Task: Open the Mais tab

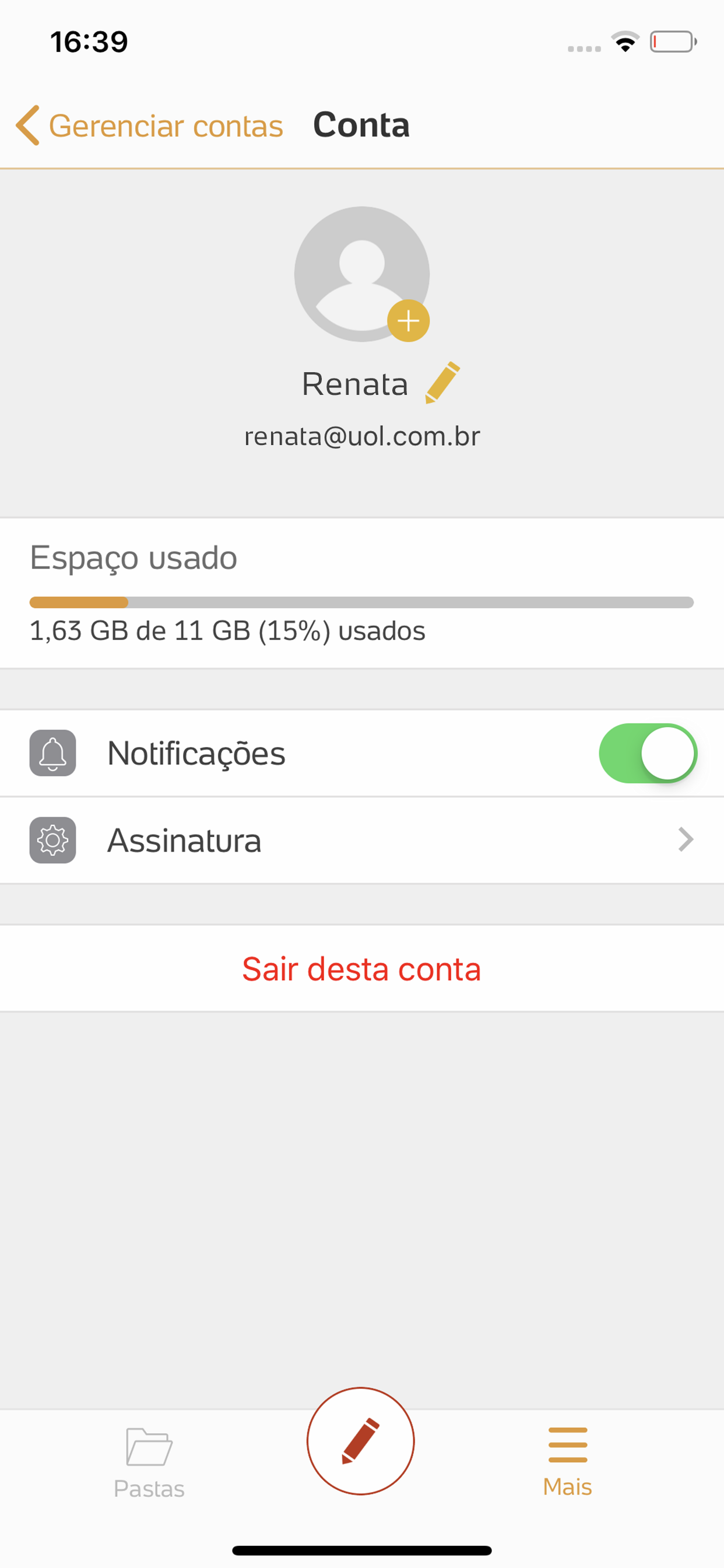Action: 567,1461
